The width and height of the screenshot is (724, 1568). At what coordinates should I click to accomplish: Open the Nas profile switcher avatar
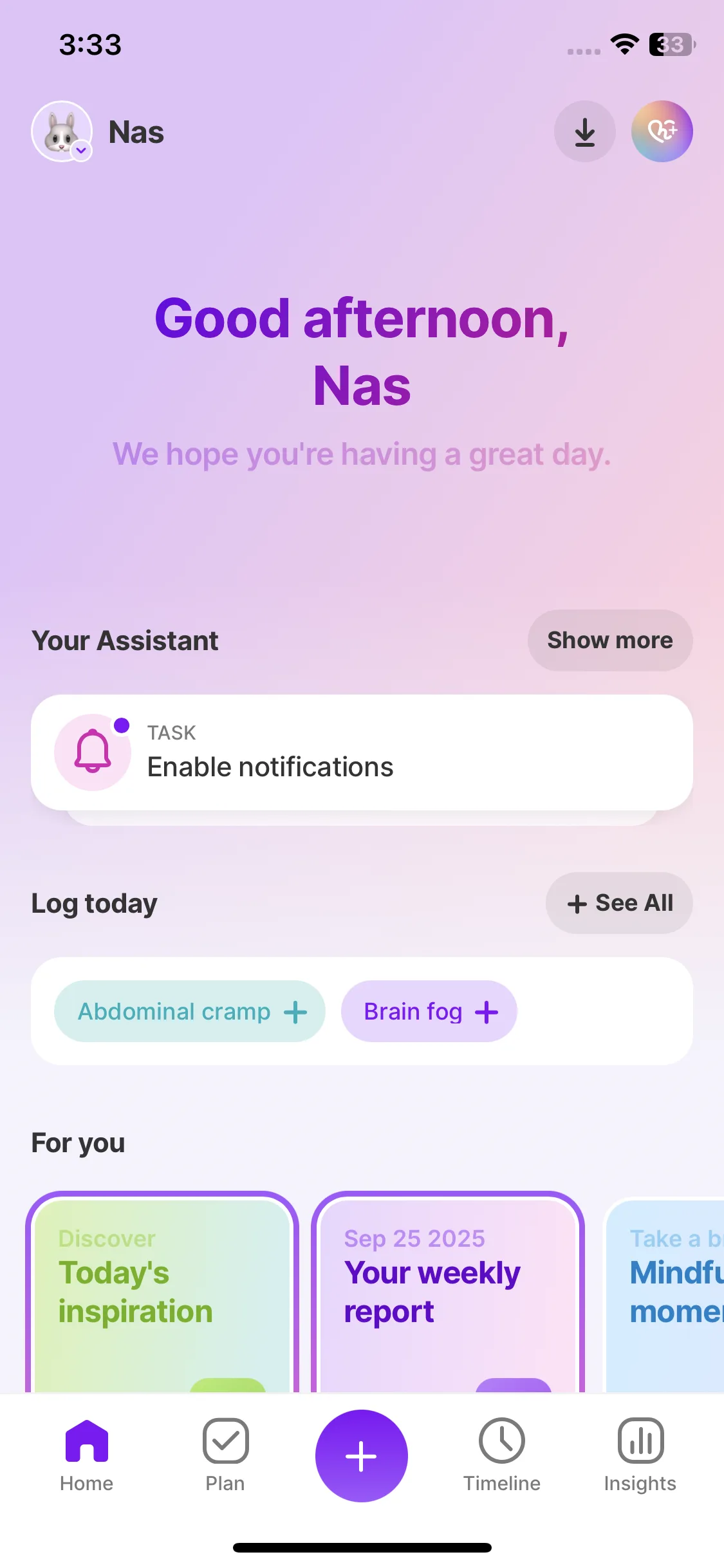(62, 131)
